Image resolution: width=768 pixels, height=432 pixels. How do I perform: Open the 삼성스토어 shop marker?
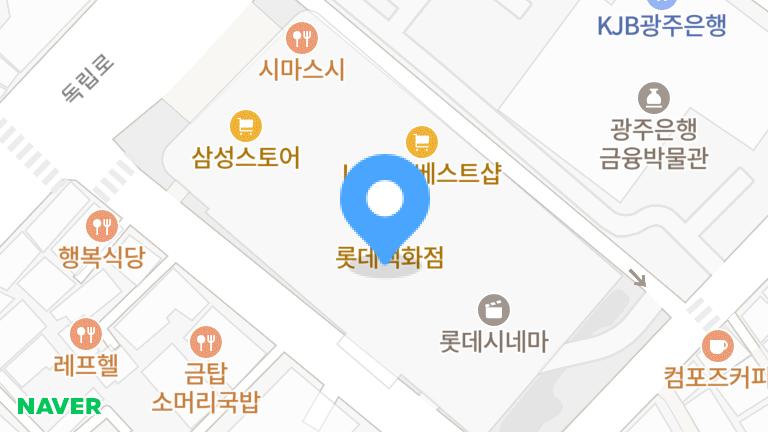point(246,126)
